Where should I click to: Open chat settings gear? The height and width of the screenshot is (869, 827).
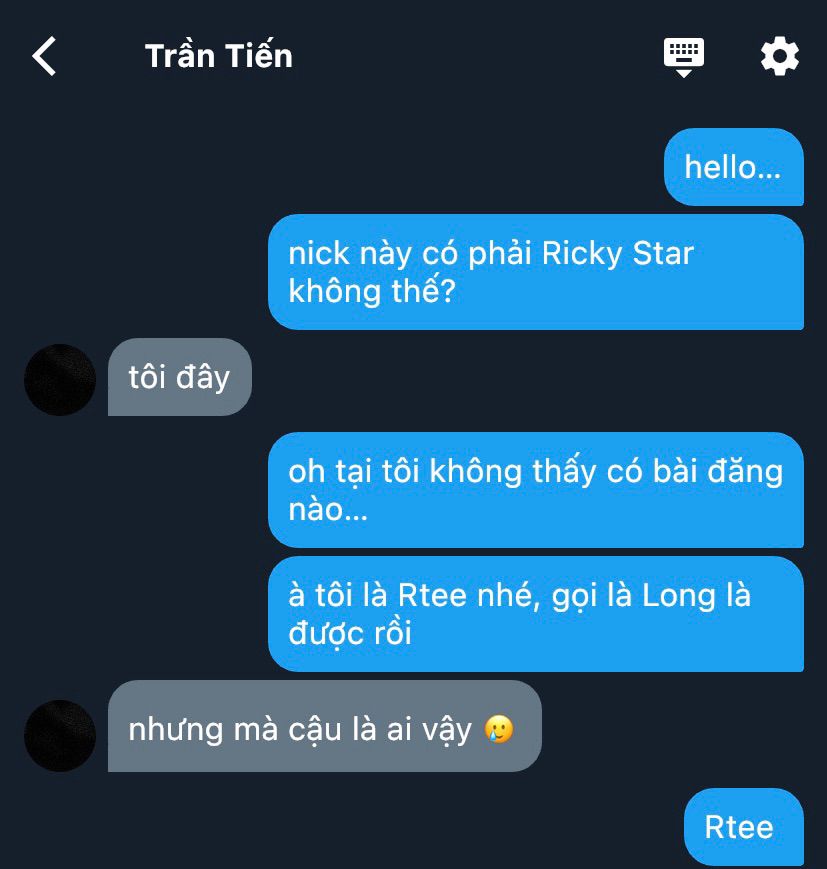[x=779, y=56]
